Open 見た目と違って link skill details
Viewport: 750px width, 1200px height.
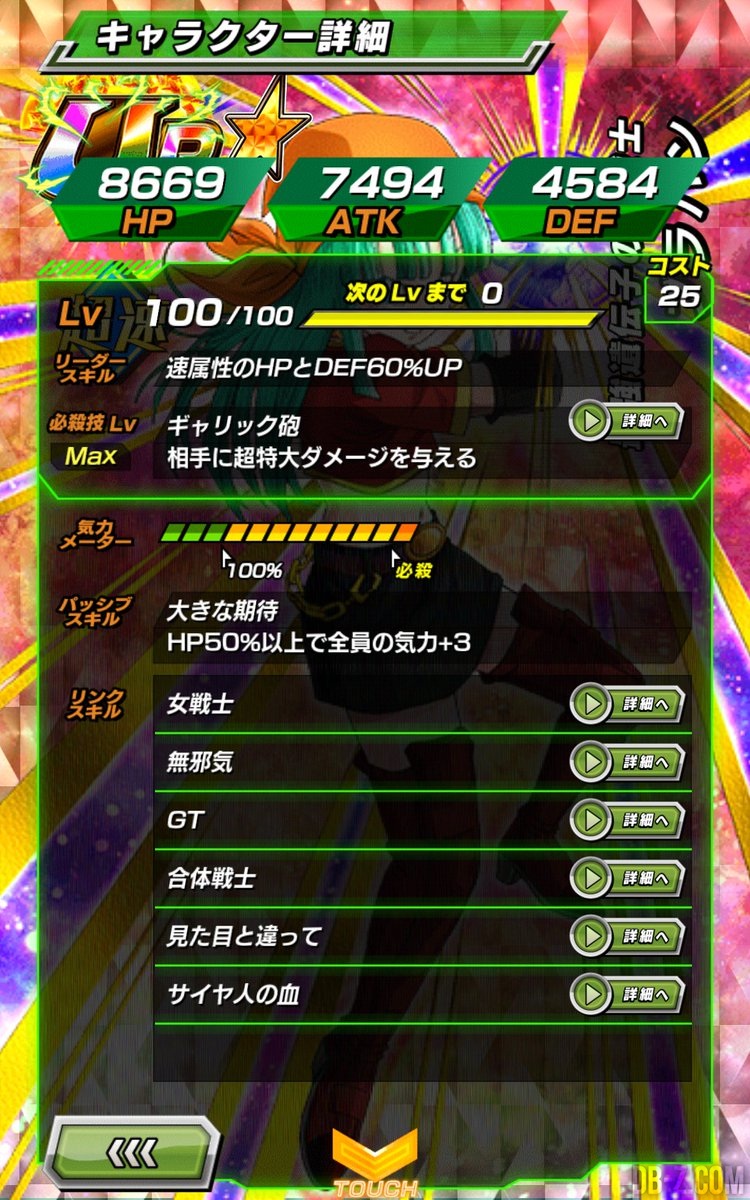click(x=627, y=936)
